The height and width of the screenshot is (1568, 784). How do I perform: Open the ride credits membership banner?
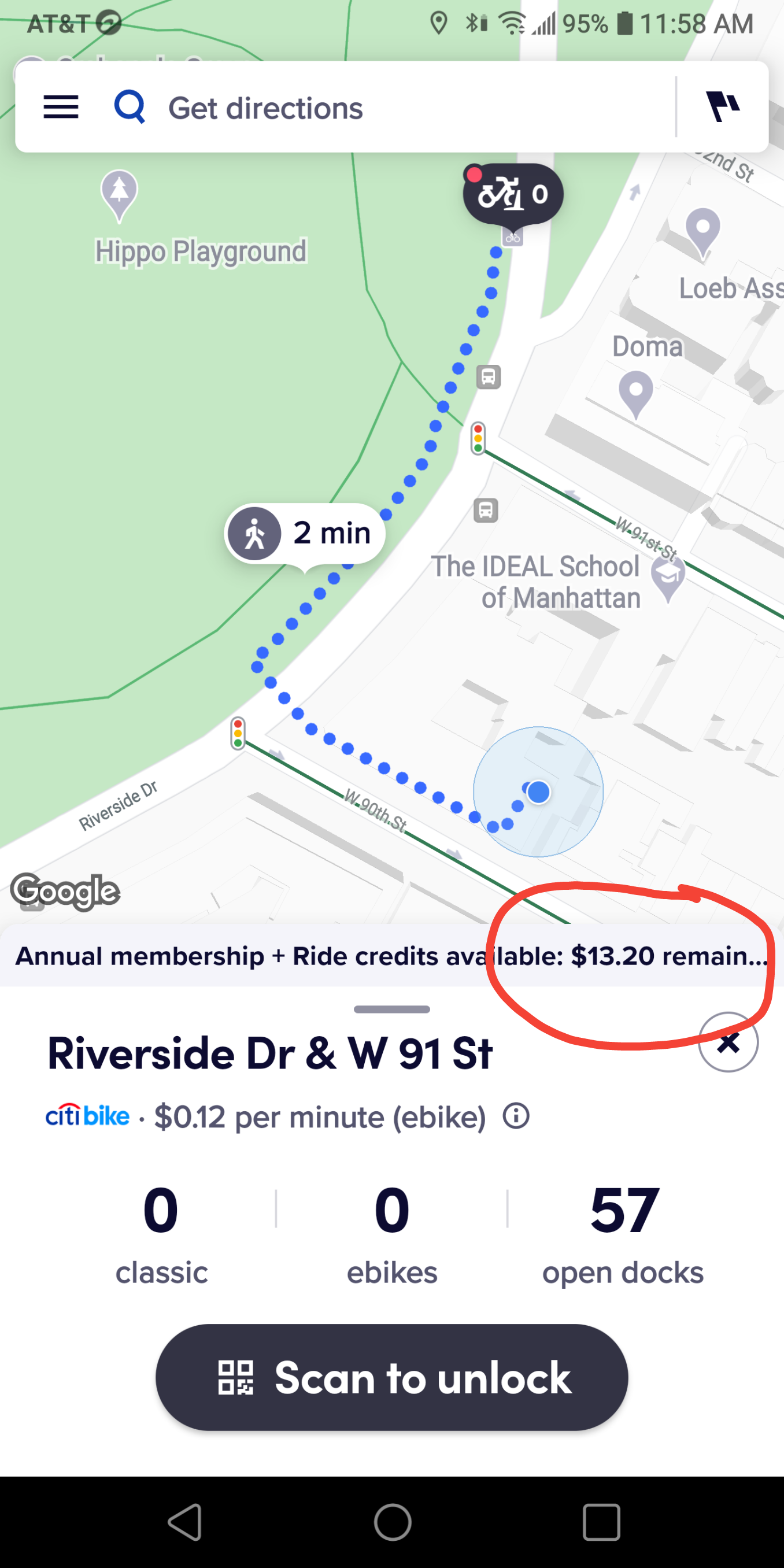391,956
